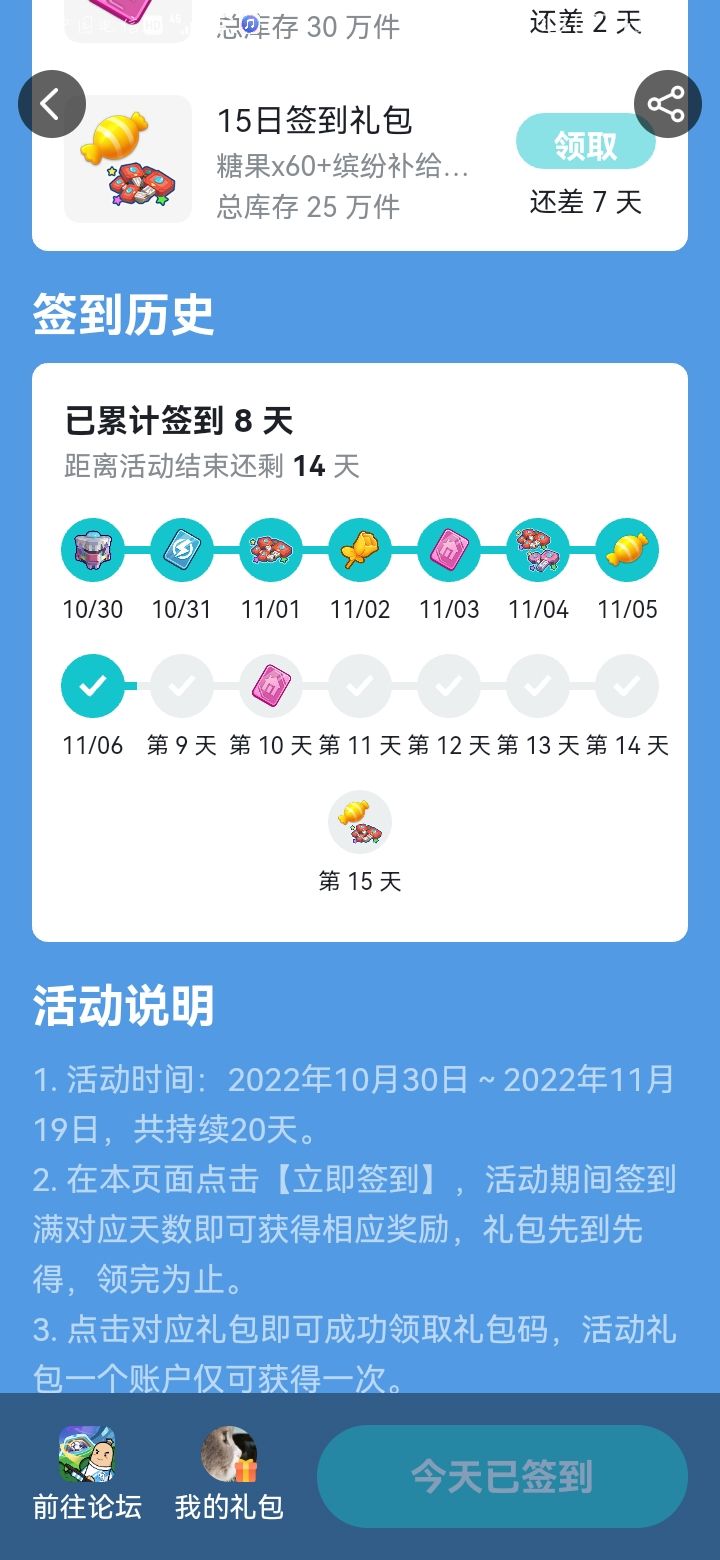Viewport: 720px width, 1560px height.
Task: Select the 10/31 blue card reward icon
Action: (x=181, y=548)
